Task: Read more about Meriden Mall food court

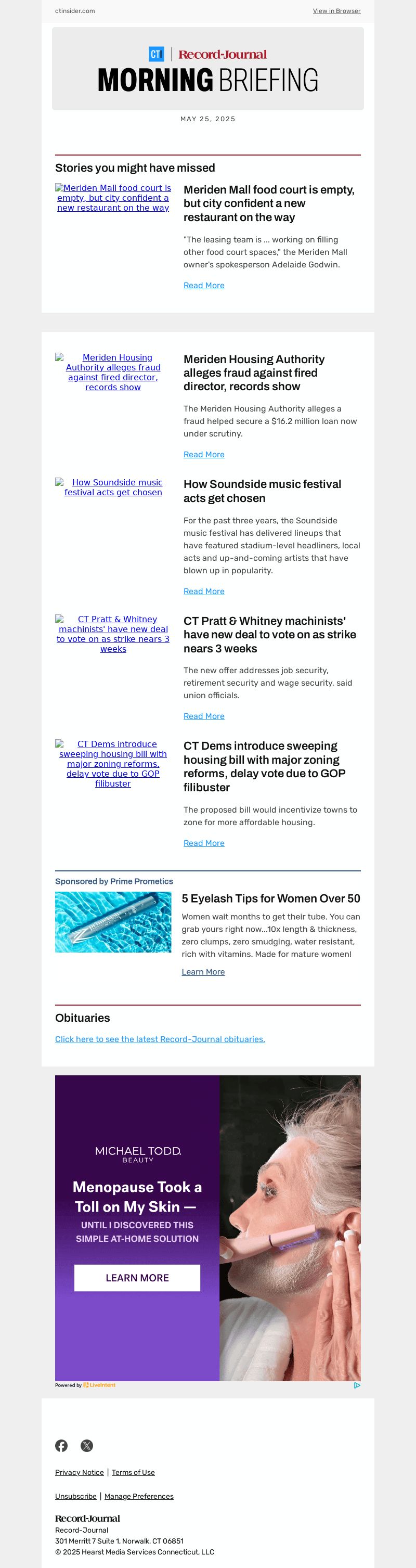Action: pyautogui.click(x=204, y=286)
